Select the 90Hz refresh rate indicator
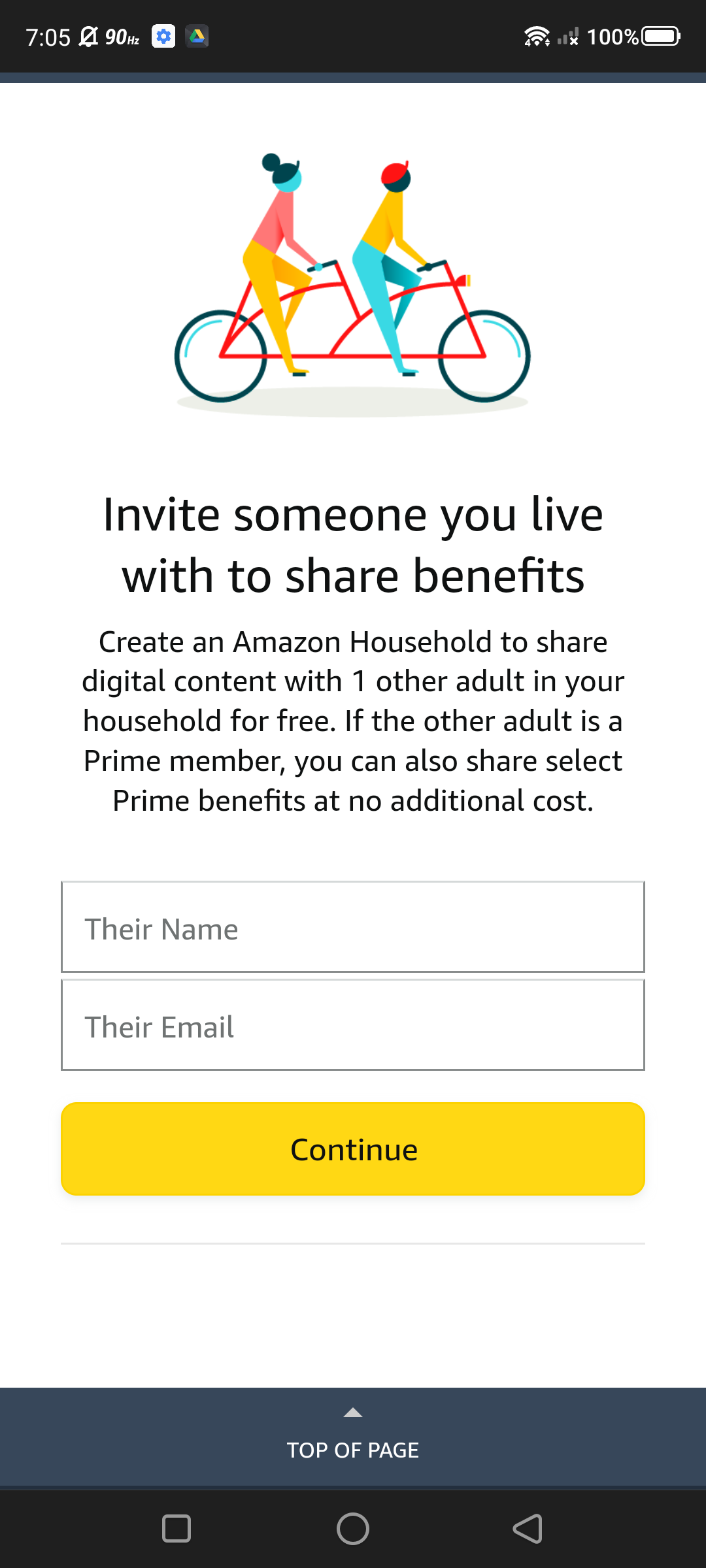Viewport: 706px width, 1568px height. click(x=121, y=37)
